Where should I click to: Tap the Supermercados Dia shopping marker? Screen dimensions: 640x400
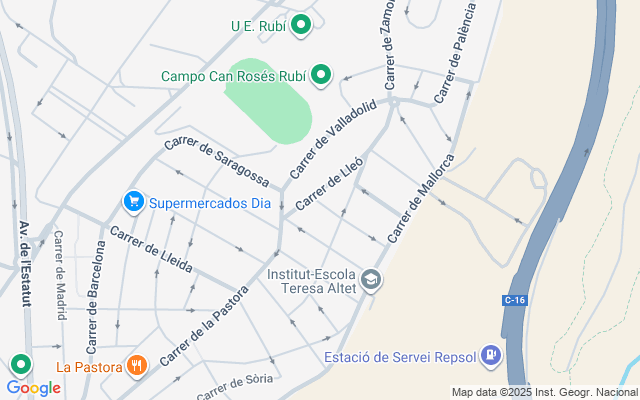coord(132,203)
